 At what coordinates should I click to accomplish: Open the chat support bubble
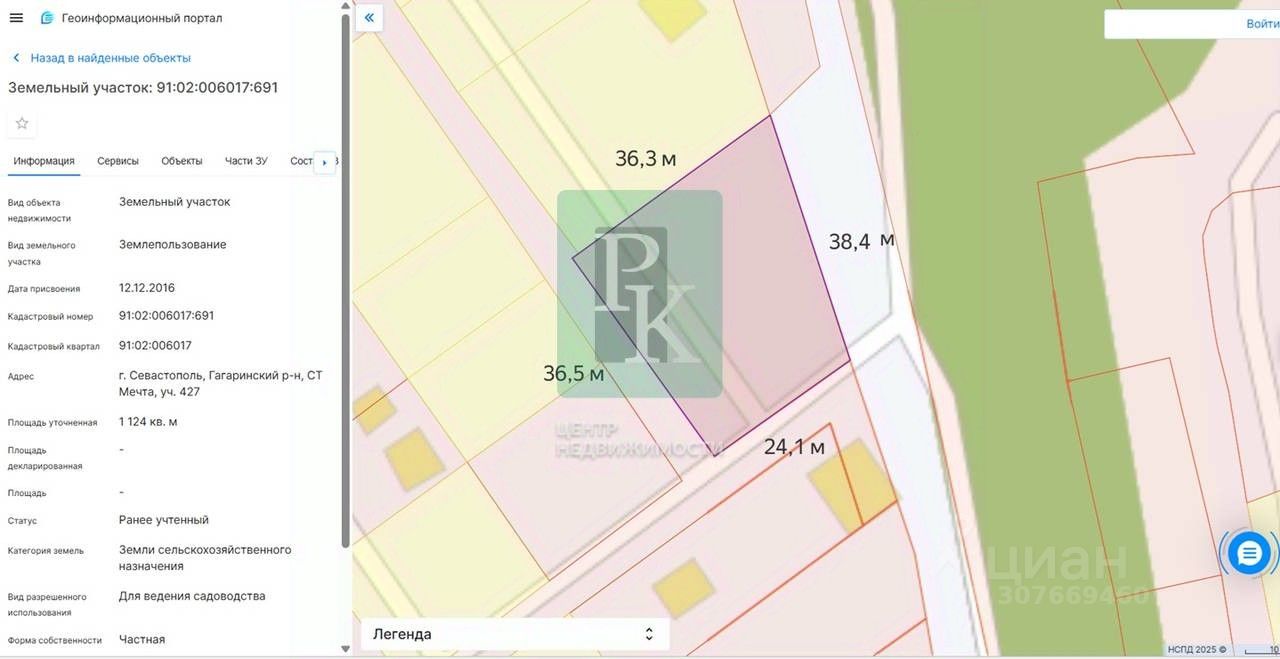click(1249, 552)
